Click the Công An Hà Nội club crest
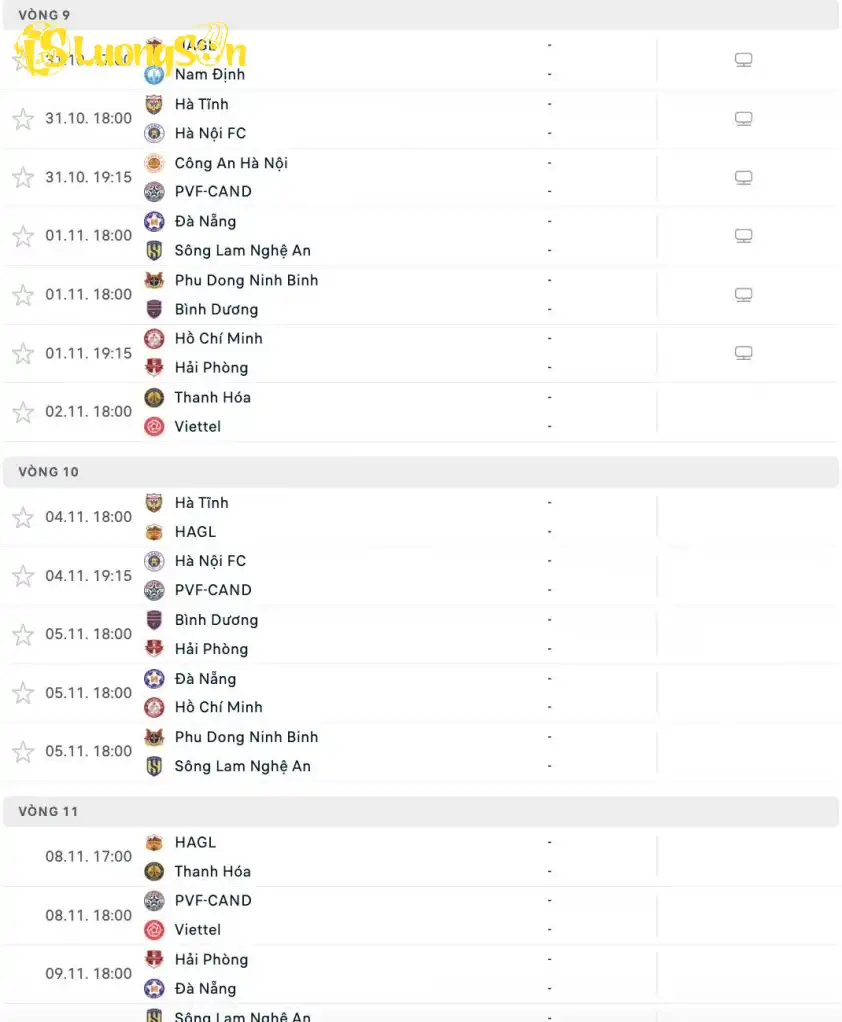 pos(153,162)
